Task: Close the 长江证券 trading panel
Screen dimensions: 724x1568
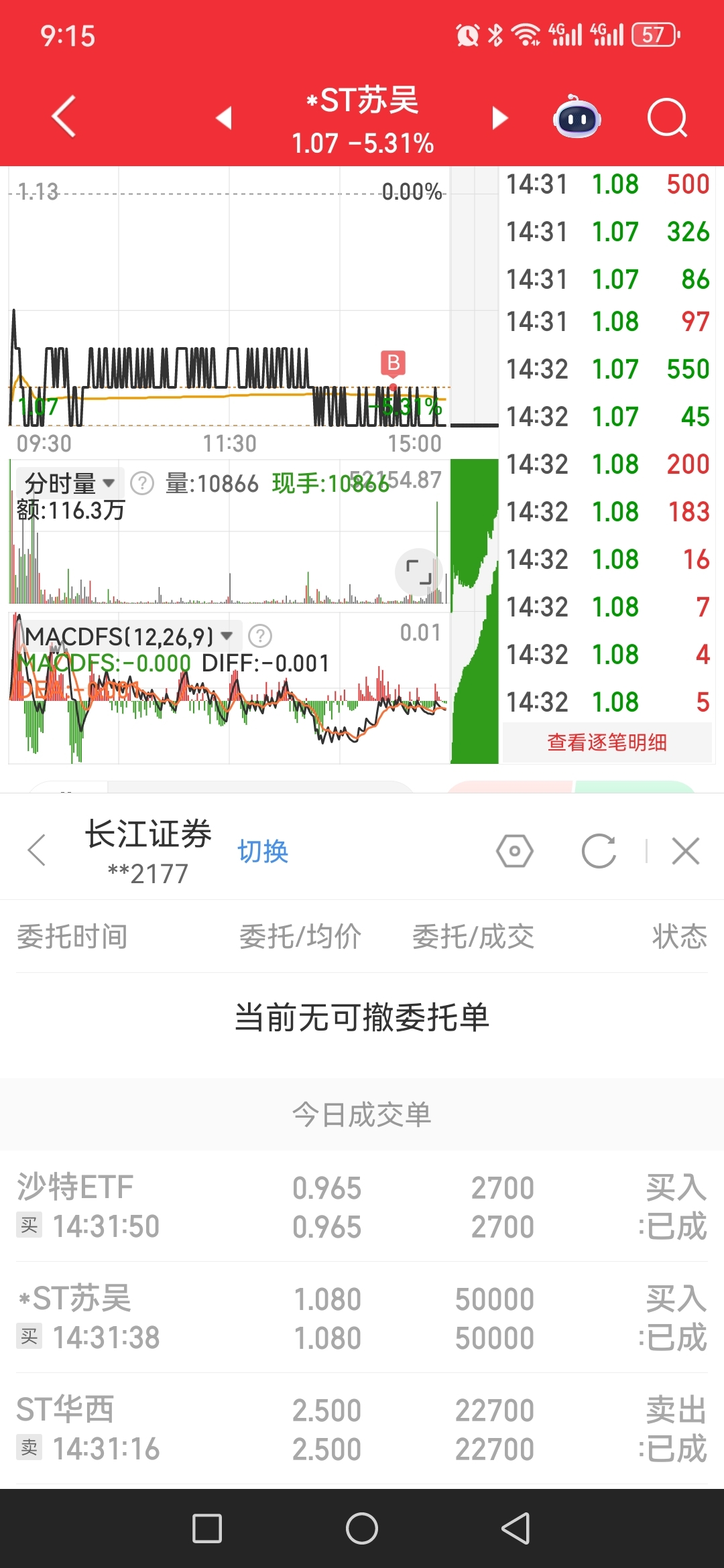Action: coord(686,852)
